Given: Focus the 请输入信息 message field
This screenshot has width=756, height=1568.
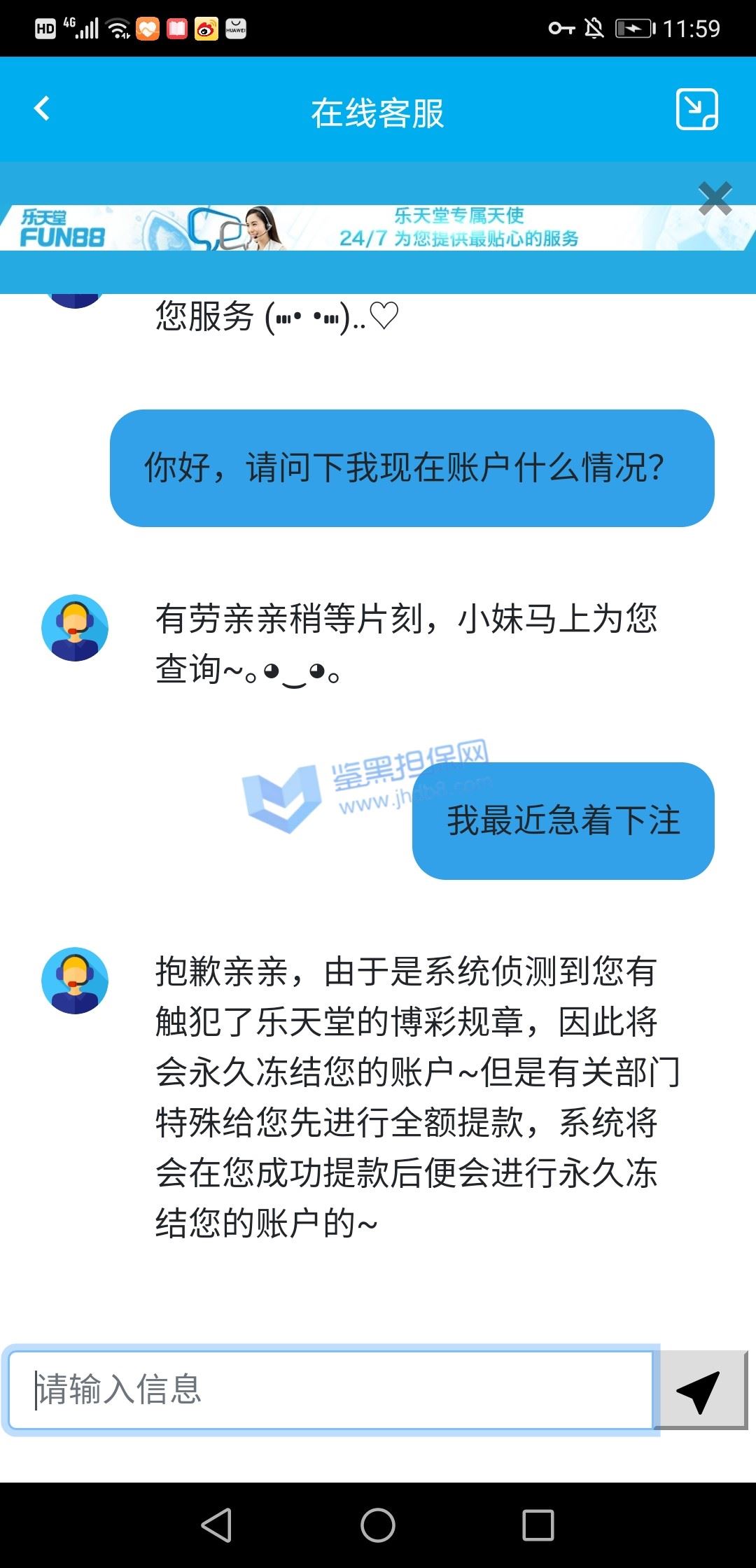Looking at the screenshot, I should pos(331,1389).
